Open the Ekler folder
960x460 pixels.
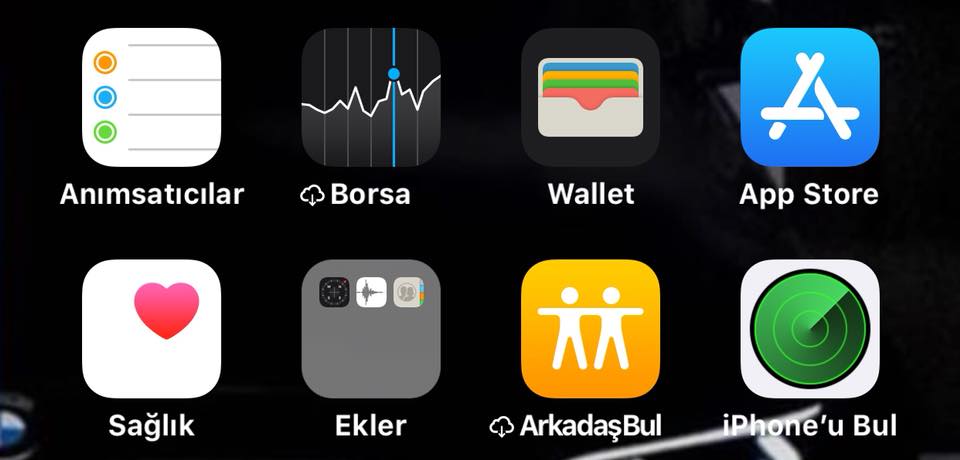point(371,329)
